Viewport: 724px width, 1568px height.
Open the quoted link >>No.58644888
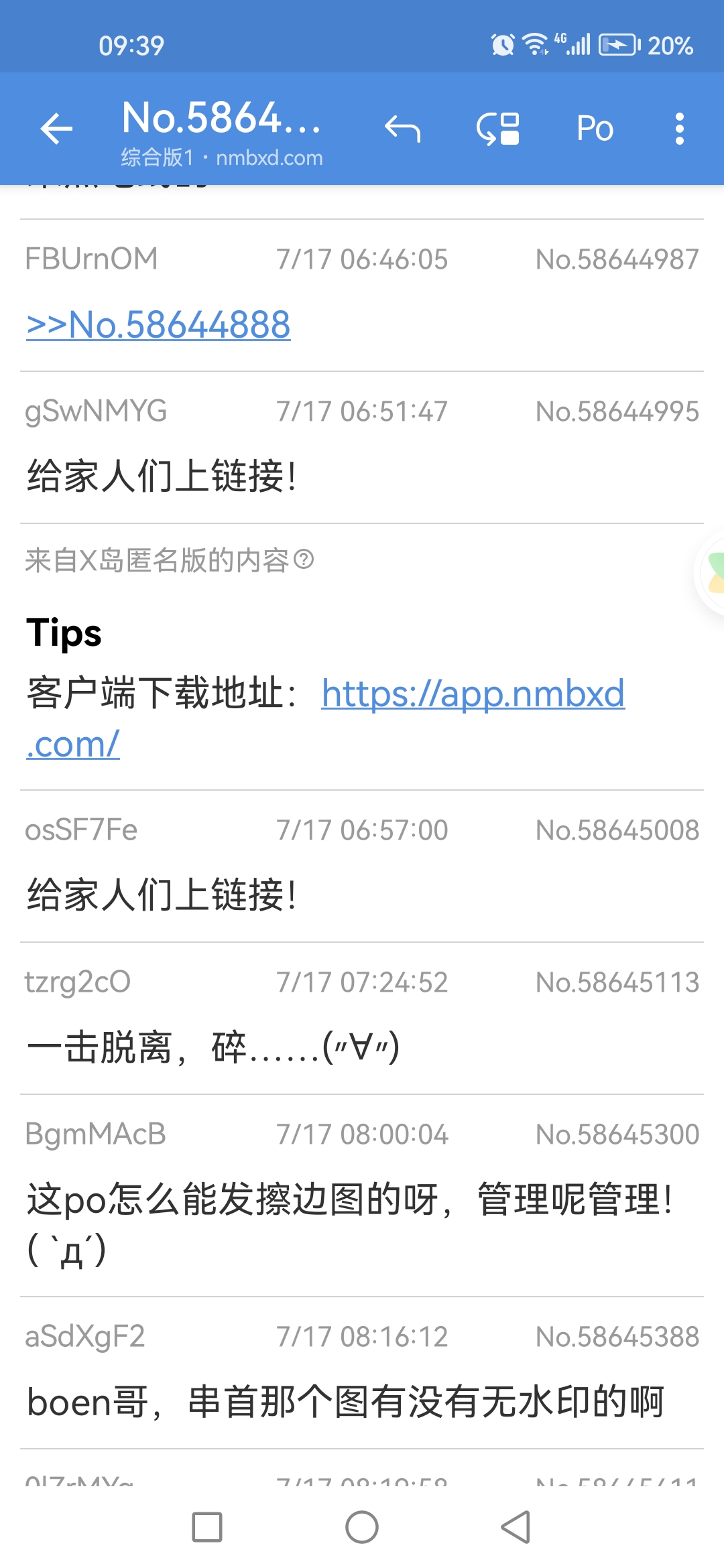[x=158, y=325]
